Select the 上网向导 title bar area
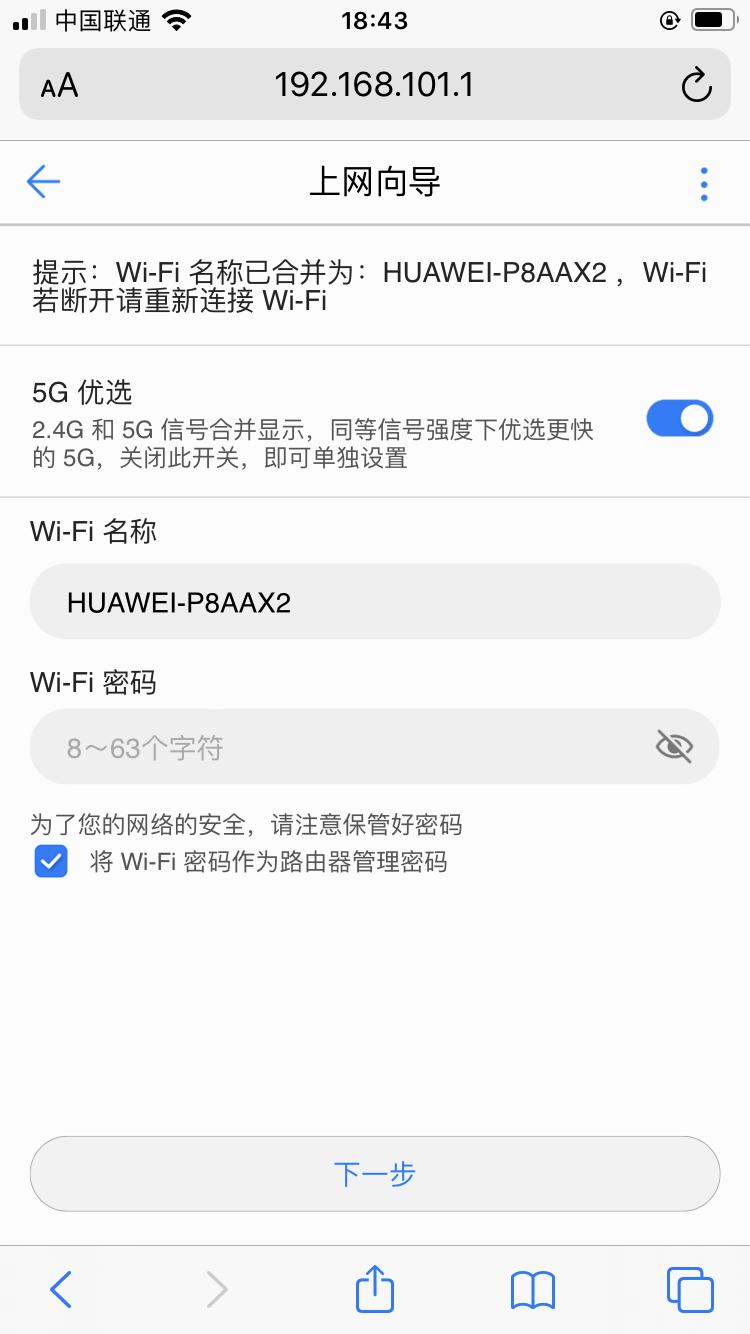The height and width of the screenshot is (1334, 750). click(374, 182)
